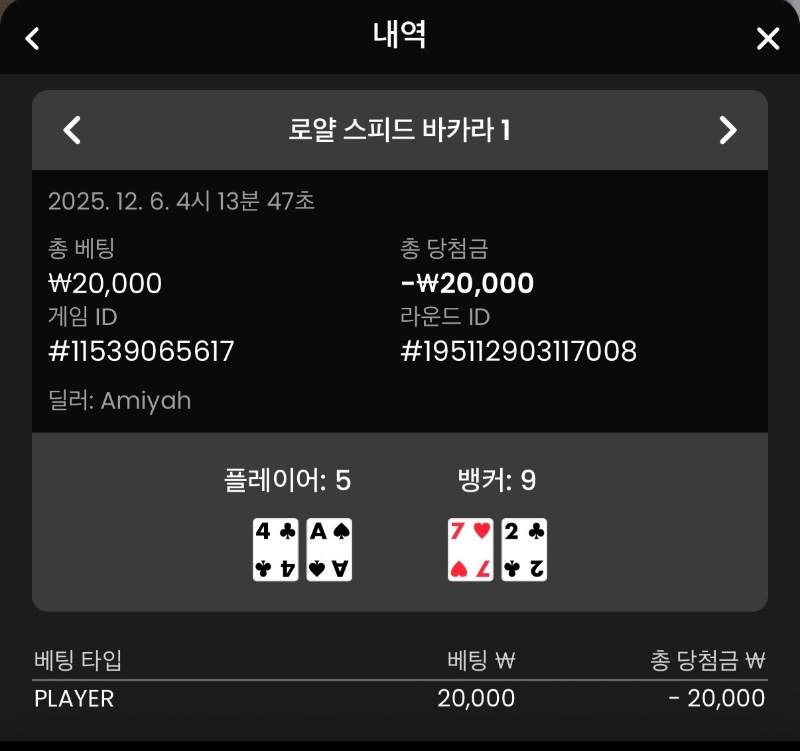800x751 pixels.
Task: Close the 내역 history panel
Action: [767, 39]
